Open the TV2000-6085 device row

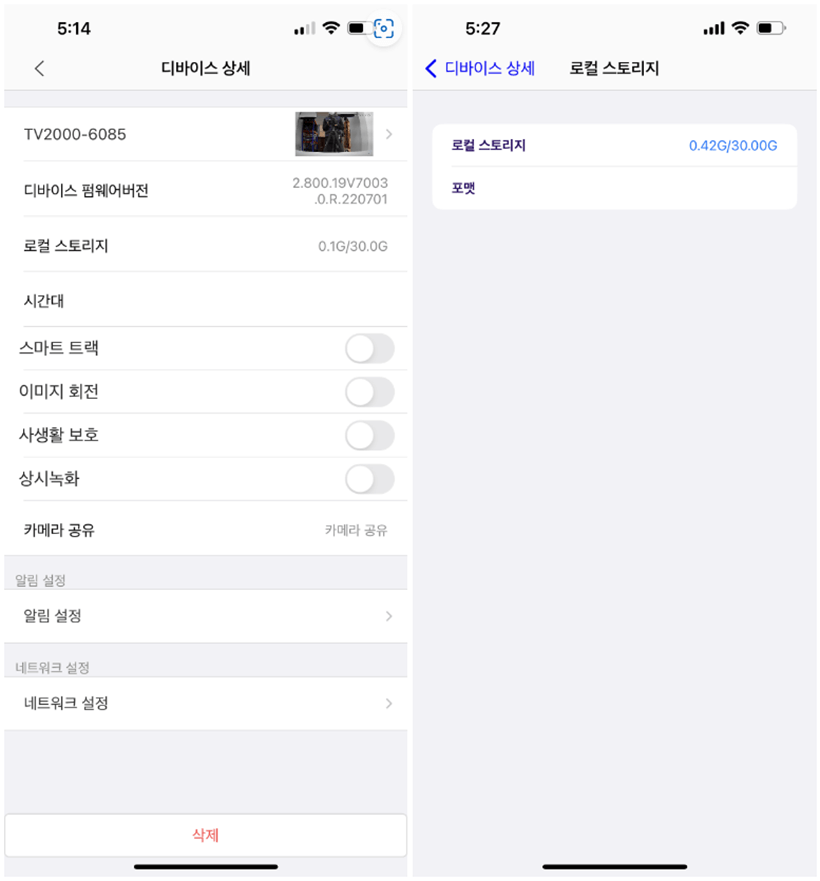[x=205, y=134]
